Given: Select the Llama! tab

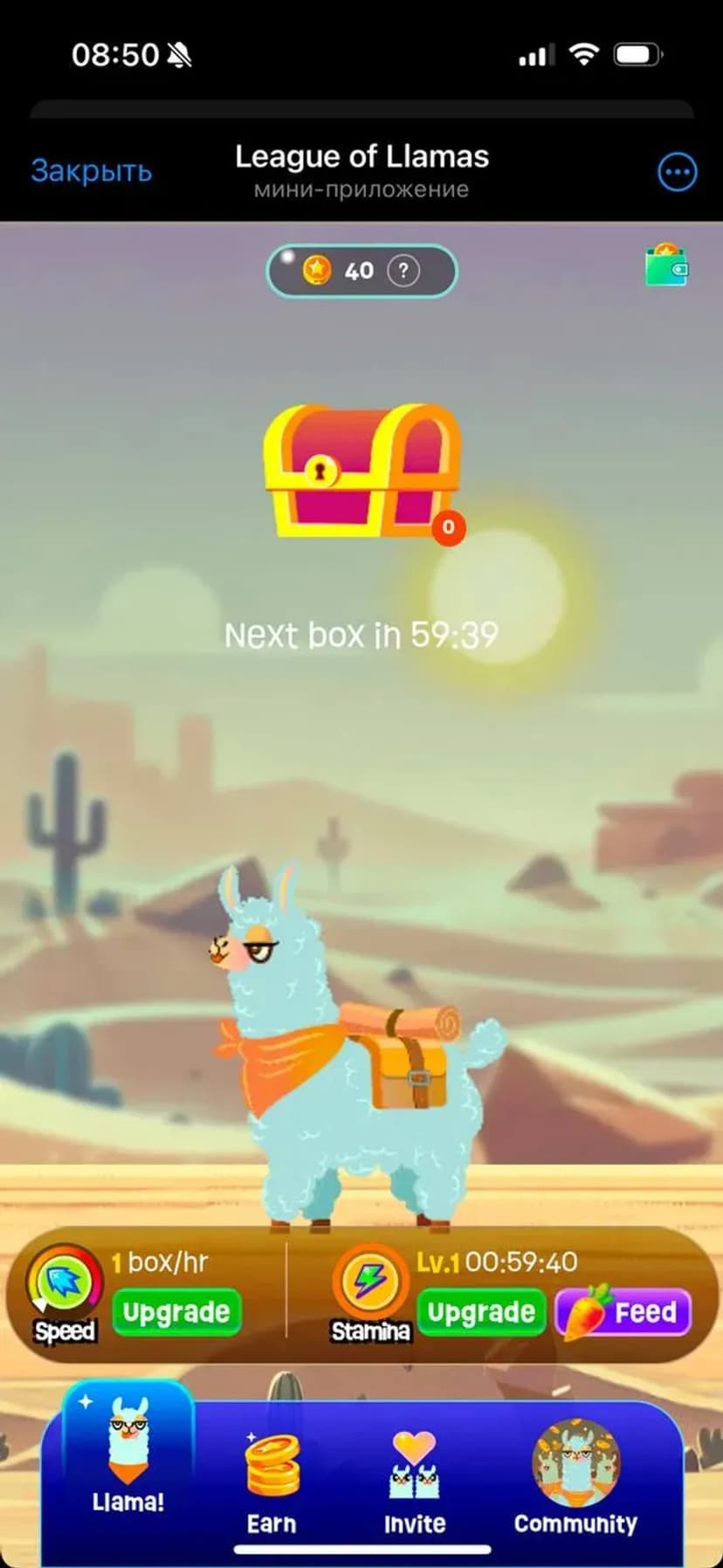Looking at the screenshot, I should pyautogui.click(x=128, y=1458).
